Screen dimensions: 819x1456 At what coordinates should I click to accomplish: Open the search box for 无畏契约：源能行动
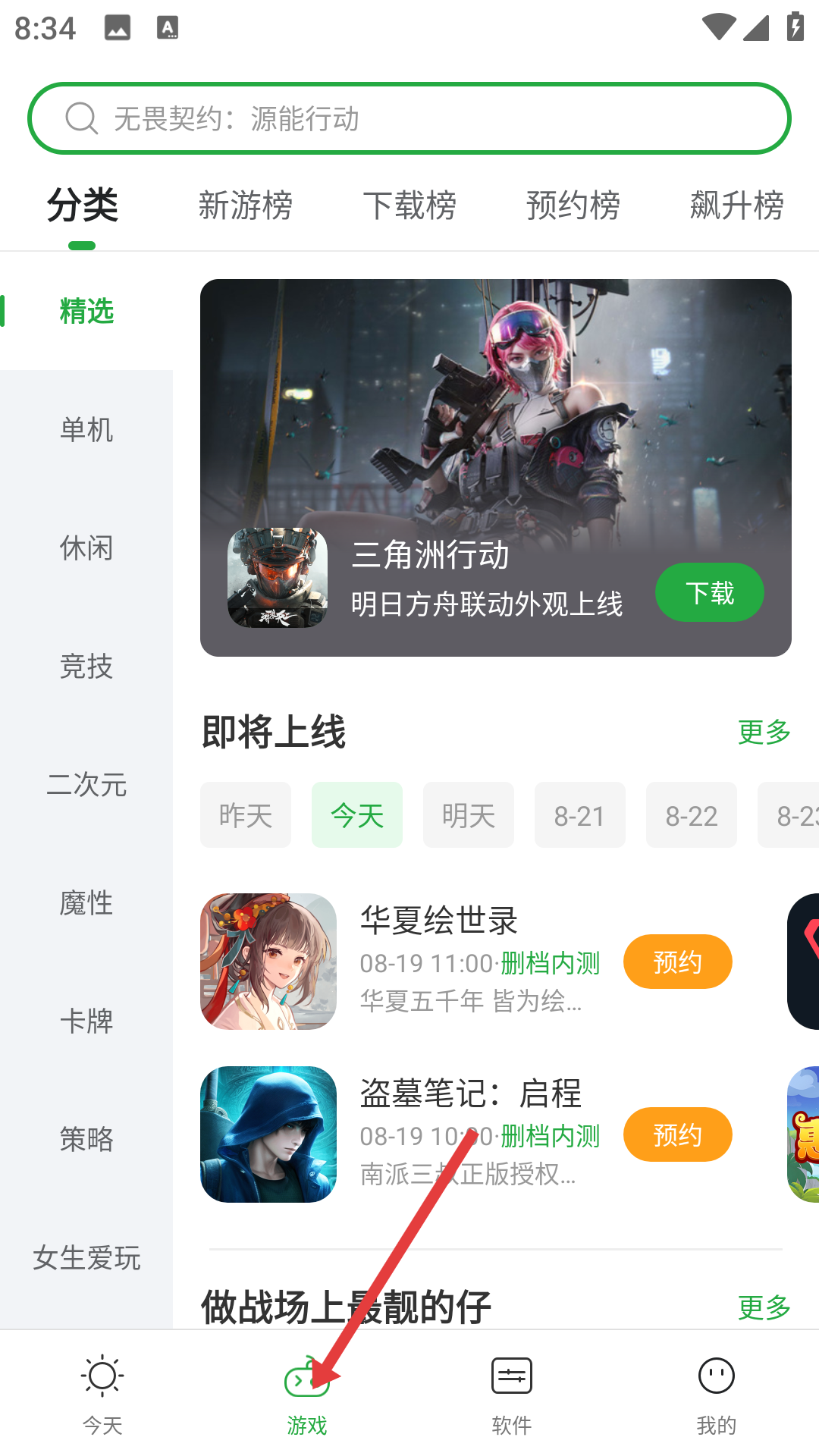(409, 118)
